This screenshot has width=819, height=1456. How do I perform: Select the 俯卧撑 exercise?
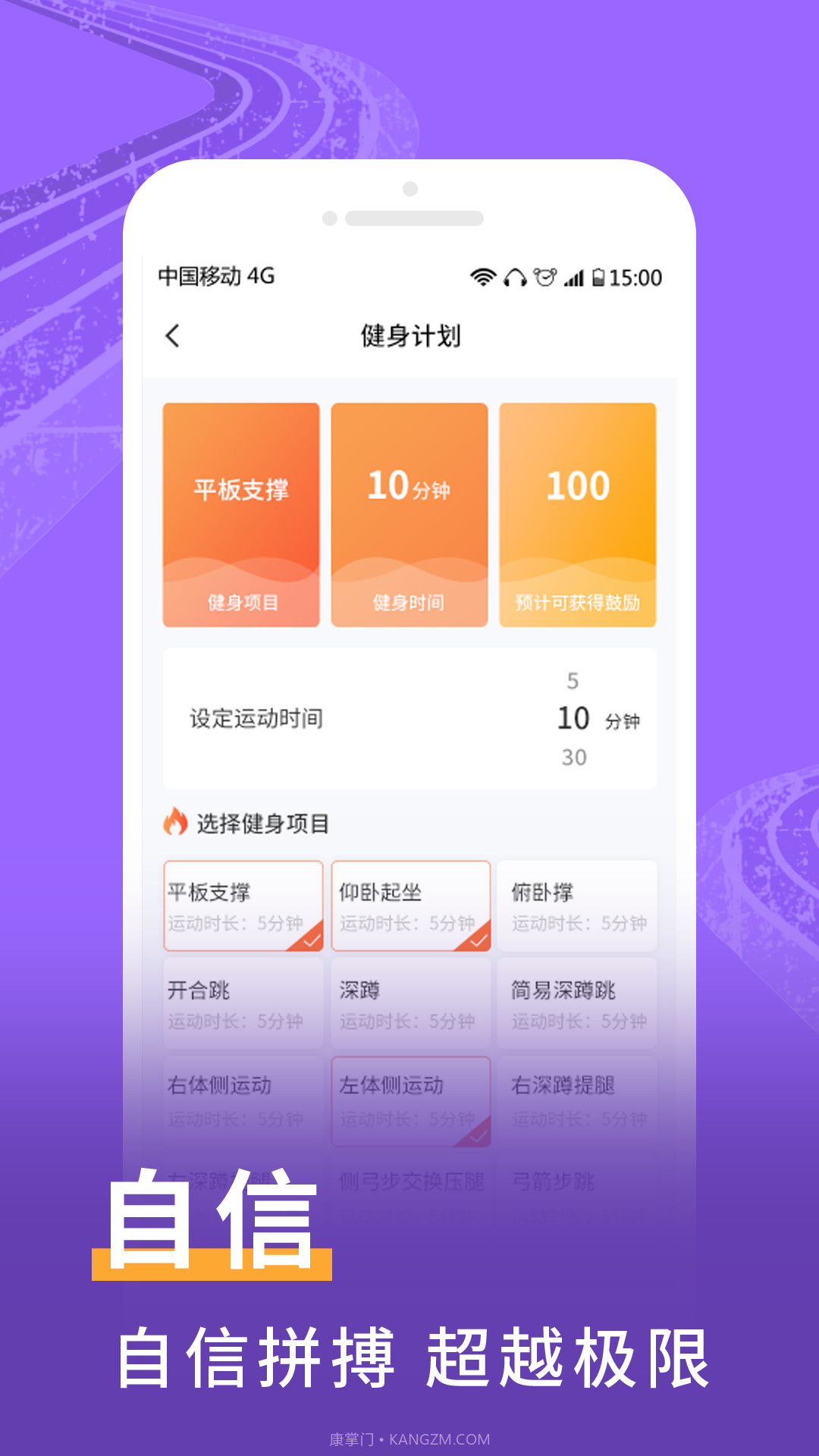click(x=578, y=906)
